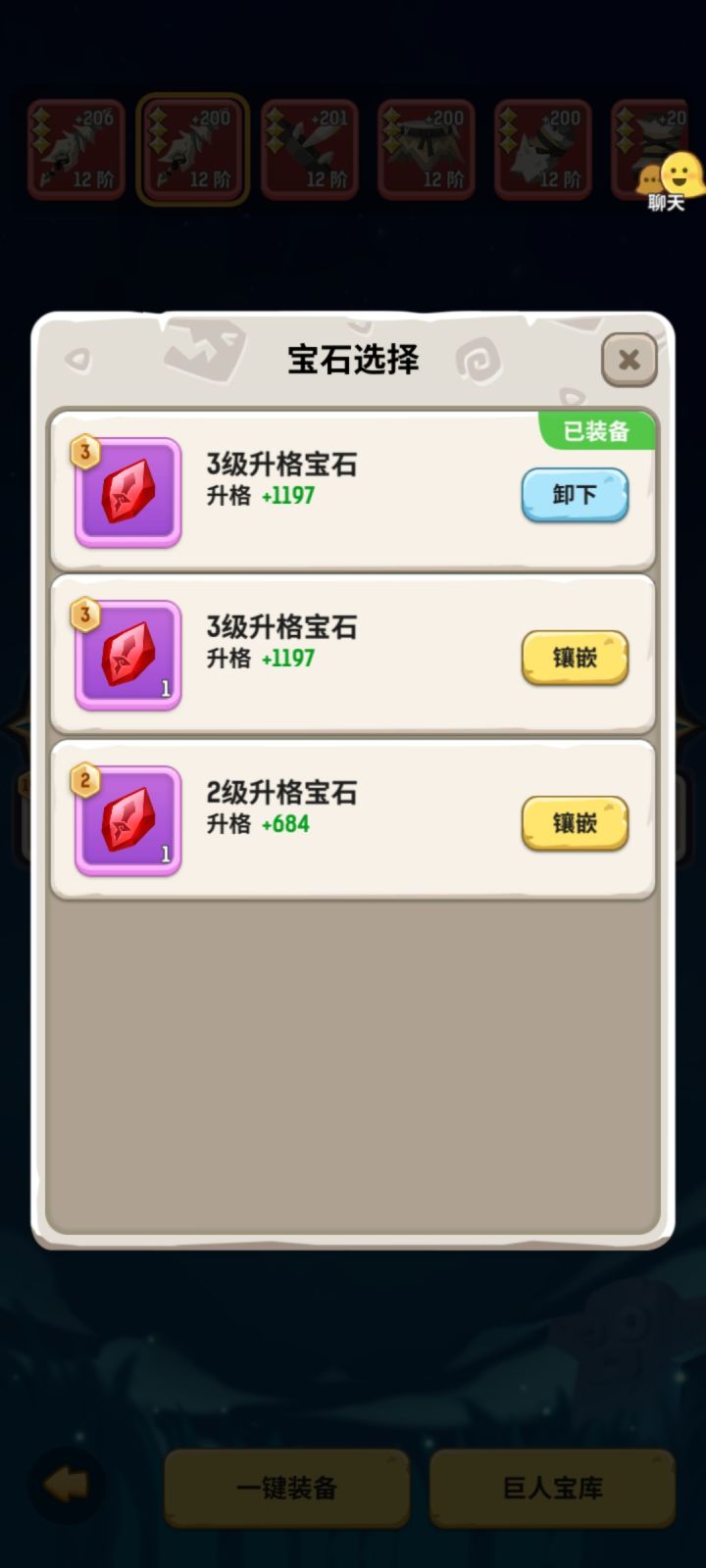This screenshot has width=706, height=1568.
Task: Open the 巨人宝库 treasure vault
Action: 552,1488
